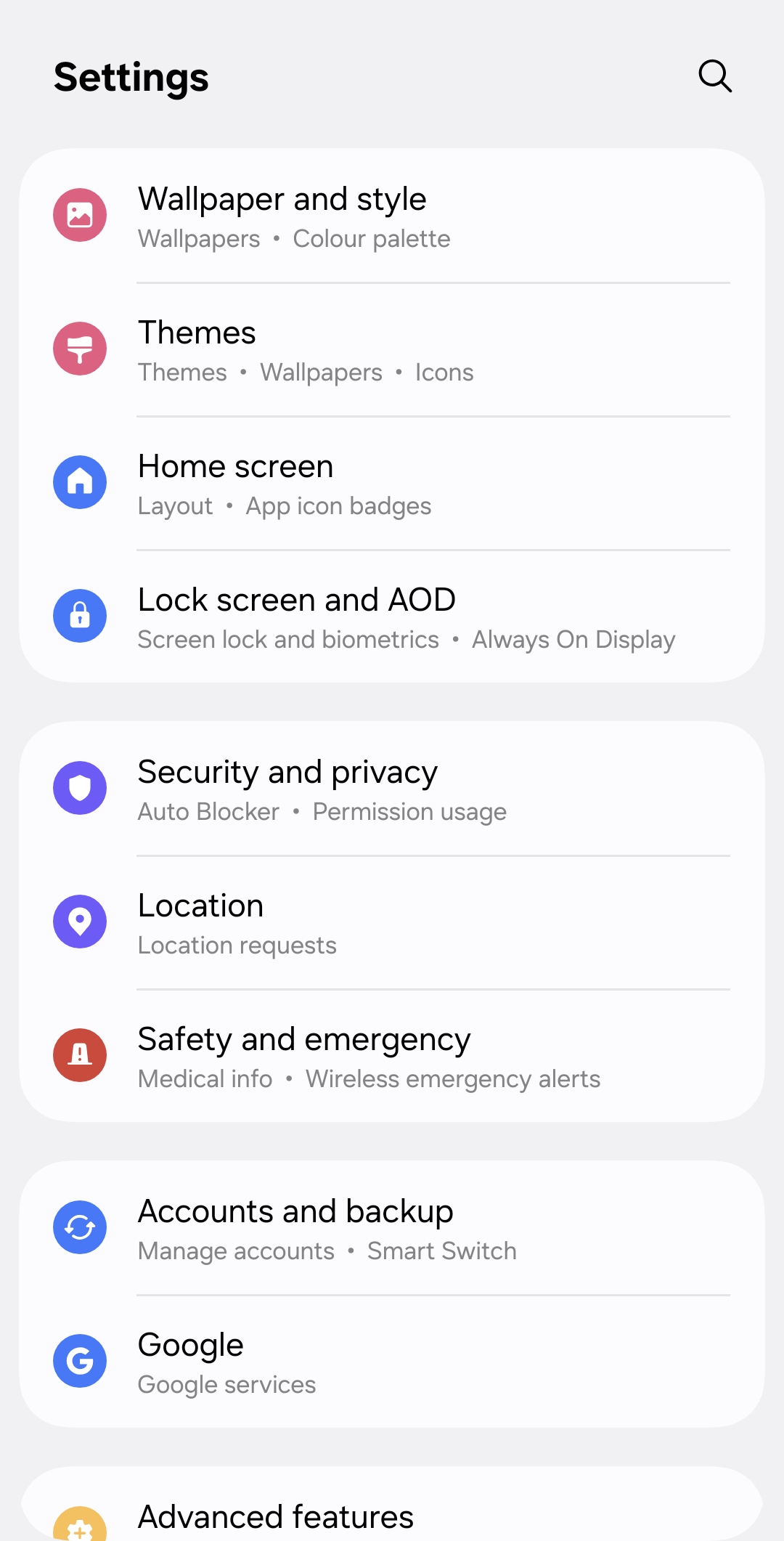Viewport: 784px width, 1541px height.
Task: Go to Accounts and backup
Action: pos(392,1228)
